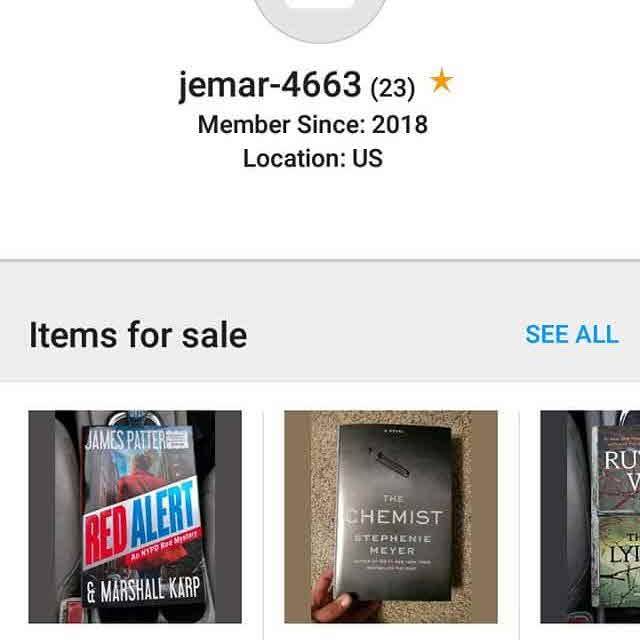640x640 pixels.
Task: Open the Red Alert book listing
Action: click(x=135, y=516)
